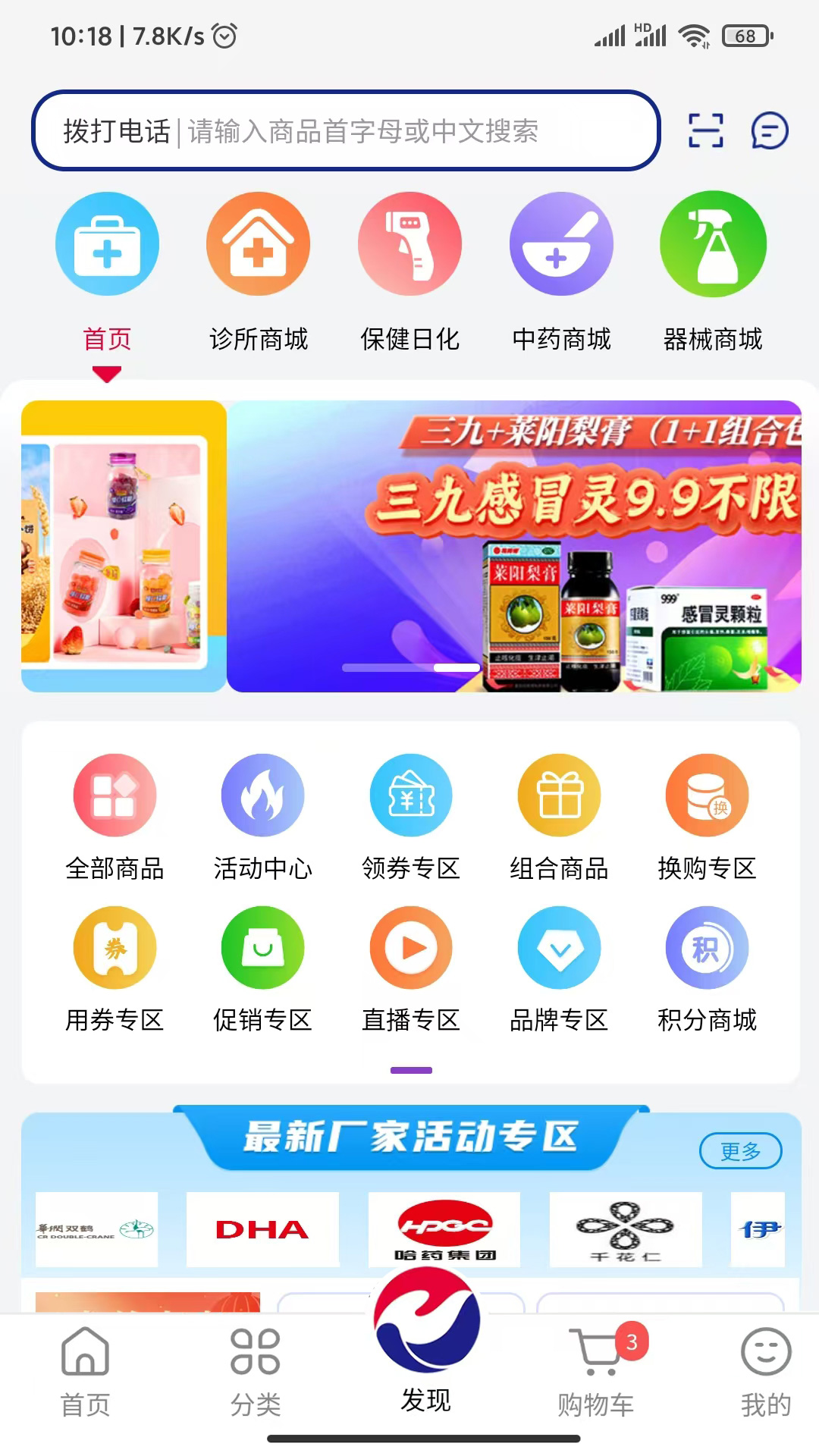Tap 更多 in manufacturer activity zone

pyautogui.click(x=740, y=1151)
